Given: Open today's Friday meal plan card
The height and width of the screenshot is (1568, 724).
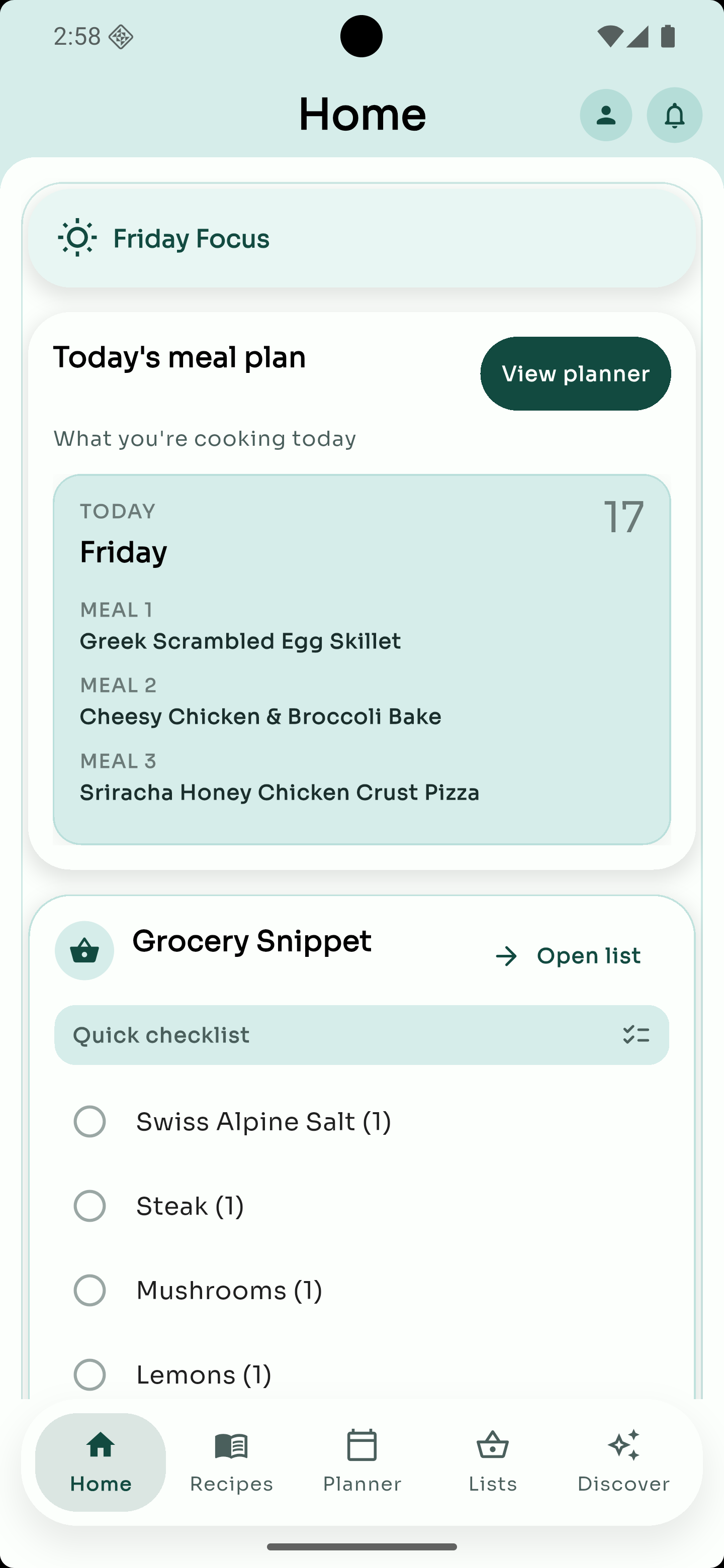Looking at the screenshot, I should coord(361,659).
